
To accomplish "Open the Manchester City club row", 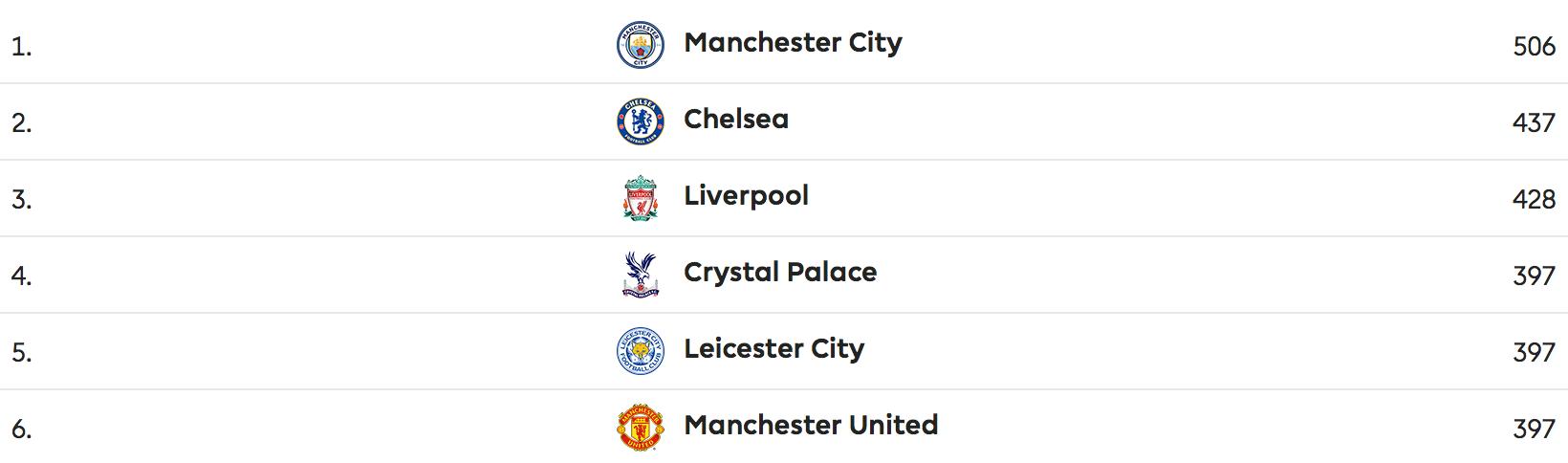I will pyautogui.click(x=793, y=43).
